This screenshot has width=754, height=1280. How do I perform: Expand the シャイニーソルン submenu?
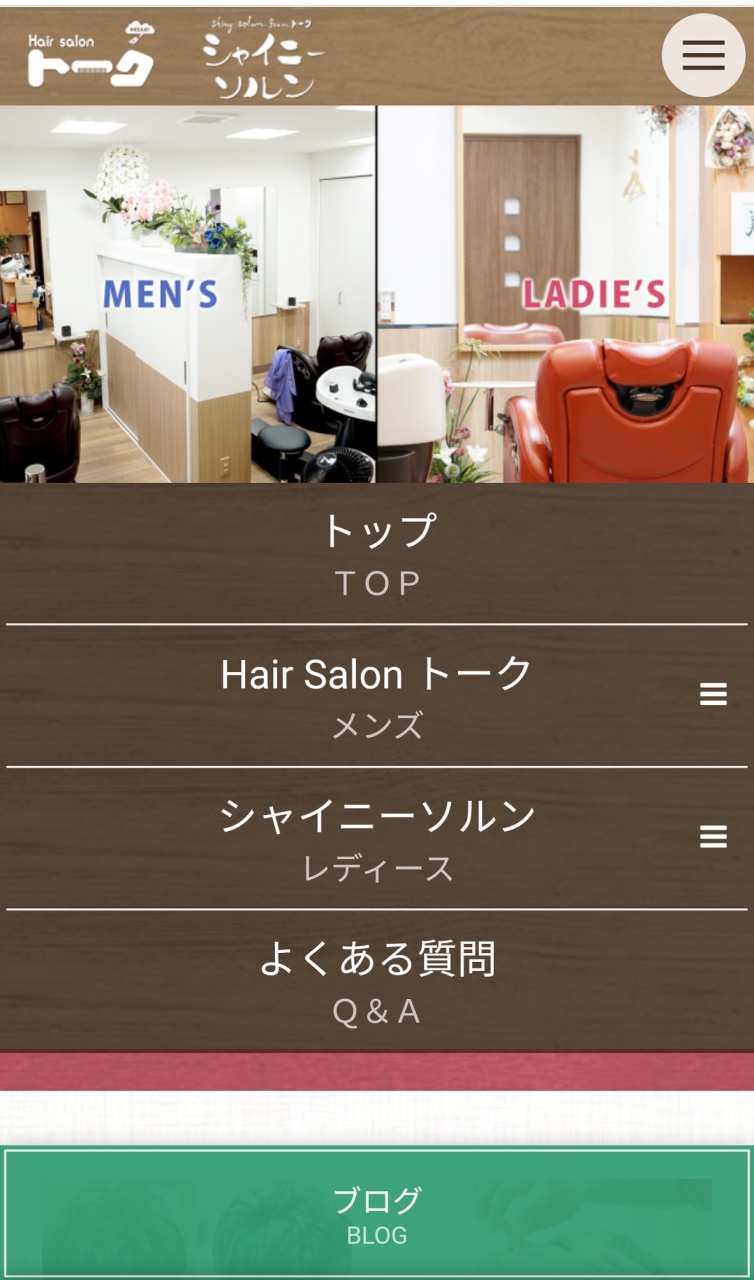pyautogui.click(x=713, y=837)
